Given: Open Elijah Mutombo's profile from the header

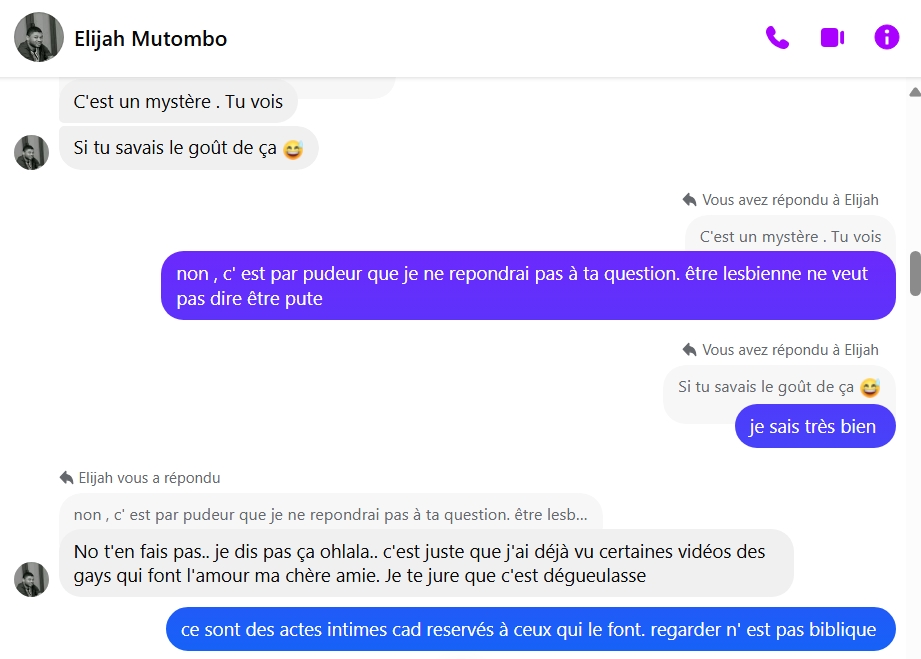Looking at the screenshot, I should pos(150,39).
